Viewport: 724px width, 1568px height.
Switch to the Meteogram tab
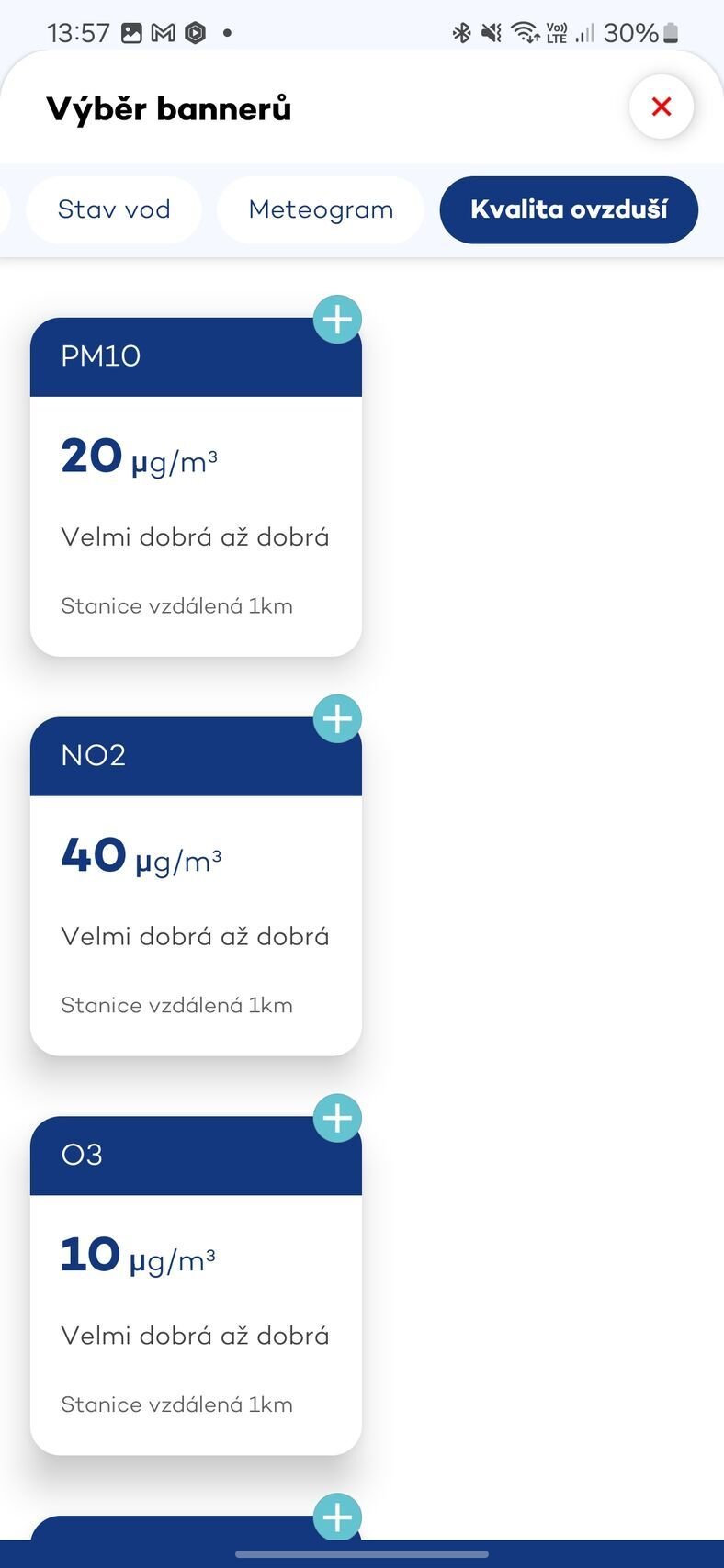pyautogui.click(x=320, y=209)
